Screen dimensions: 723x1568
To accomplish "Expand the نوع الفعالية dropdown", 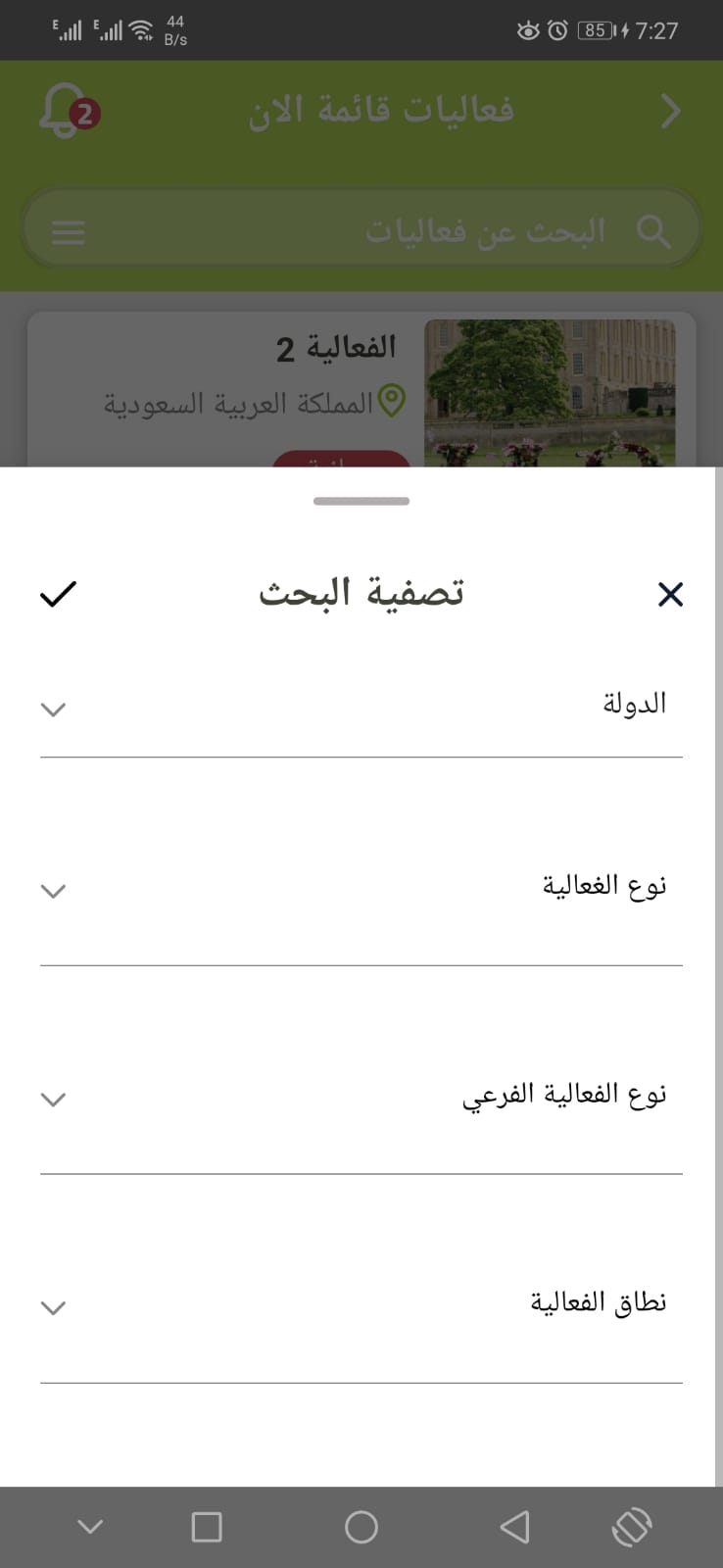I will (53, 890).
